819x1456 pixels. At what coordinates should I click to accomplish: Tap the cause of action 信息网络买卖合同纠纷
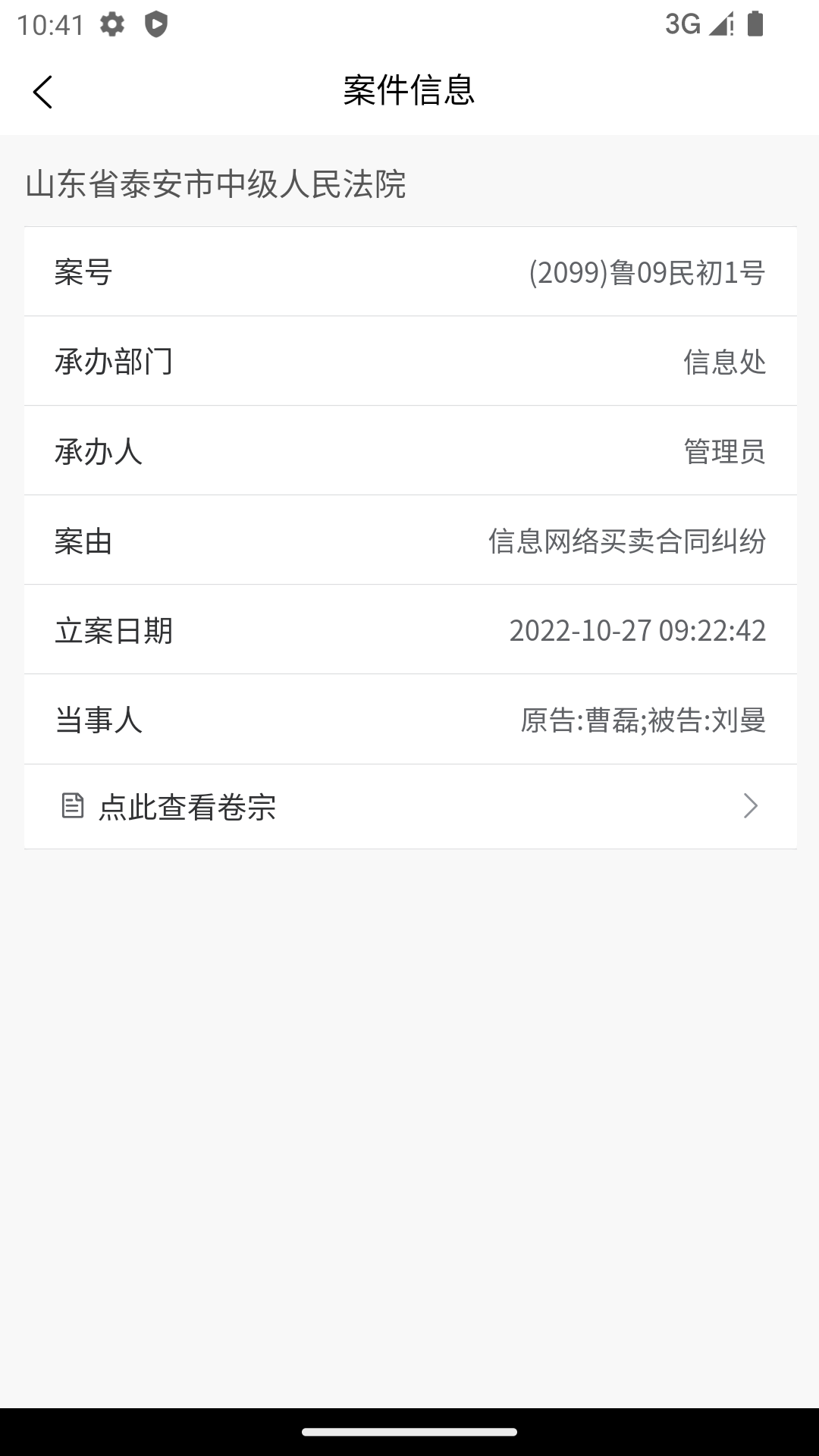629,539
